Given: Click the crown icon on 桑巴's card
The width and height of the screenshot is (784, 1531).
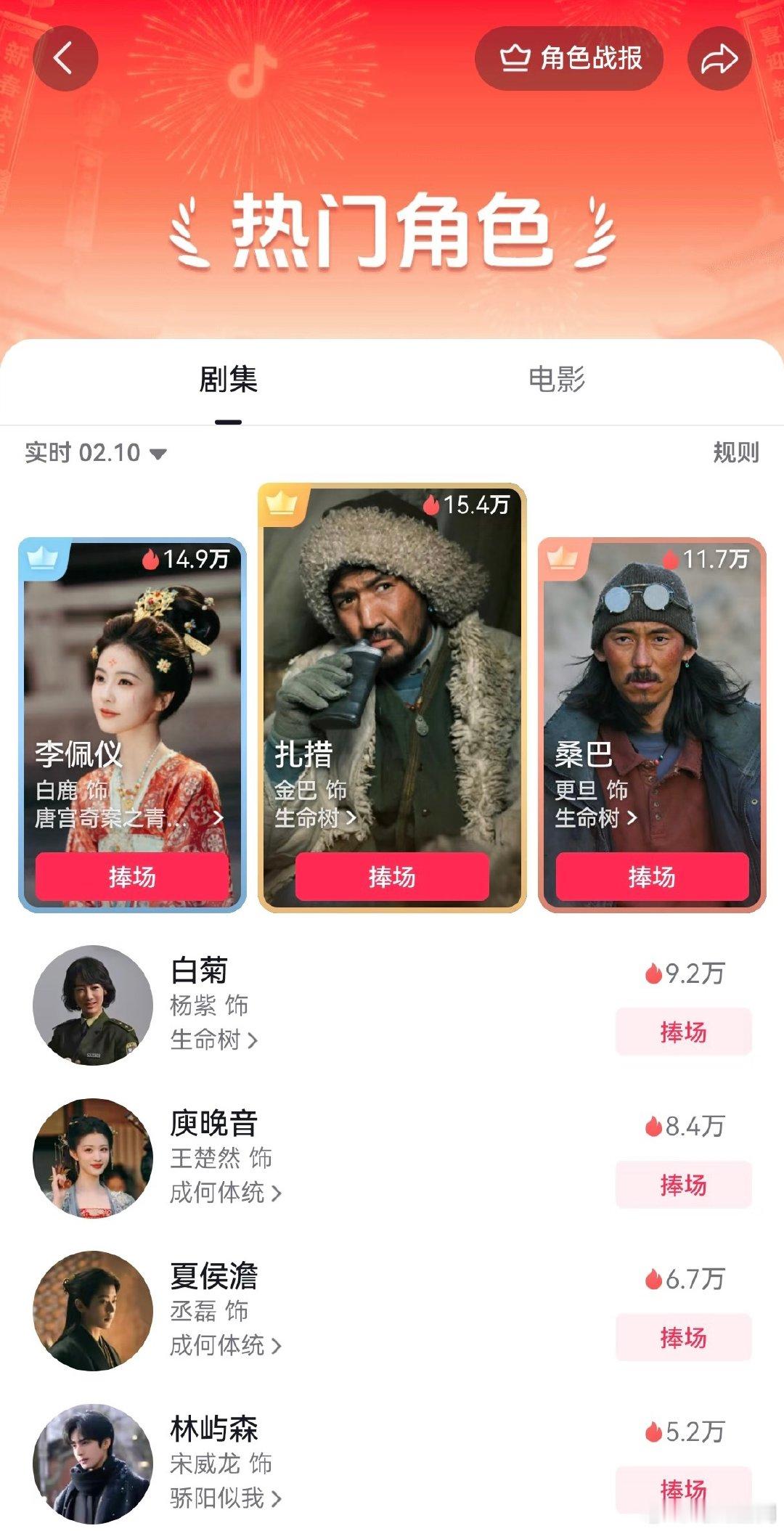Looking at the screenshot, I should pos(563,558).
